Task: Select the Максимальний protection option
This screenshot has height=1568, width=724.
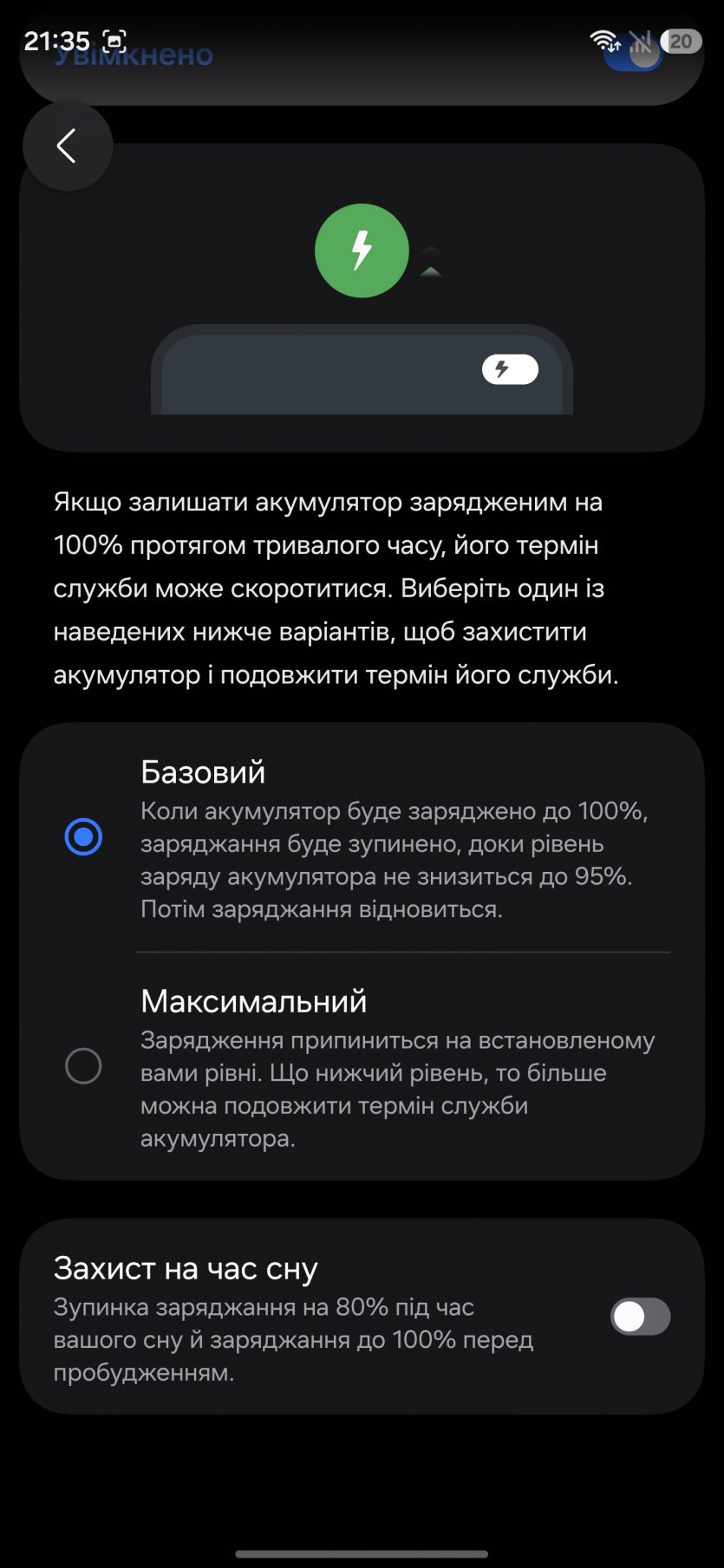Action: click(83, 1066)
